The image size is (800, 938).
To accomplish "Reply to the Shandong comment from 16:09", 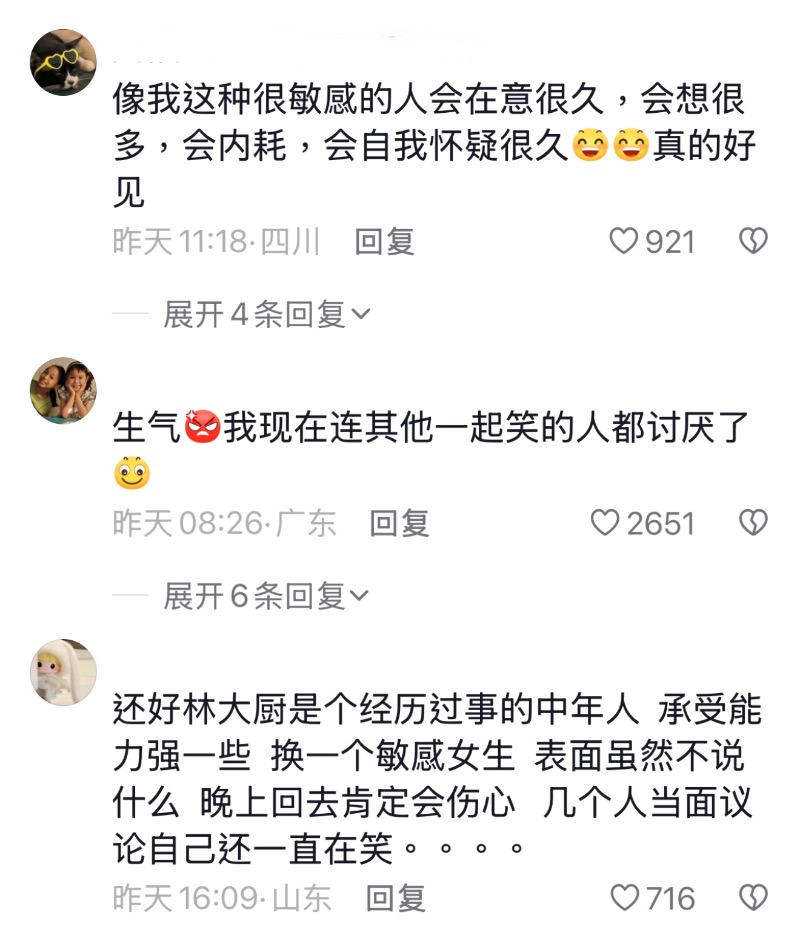I will 395,898.
